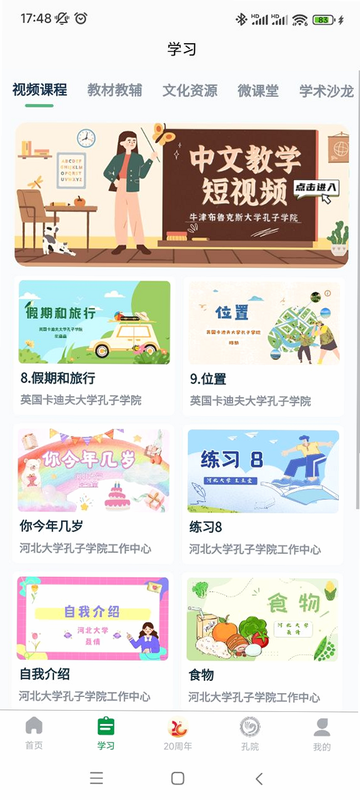360x800 pixels.
Task: Open the 20周年 bottom tab
Action: [177, 734]
